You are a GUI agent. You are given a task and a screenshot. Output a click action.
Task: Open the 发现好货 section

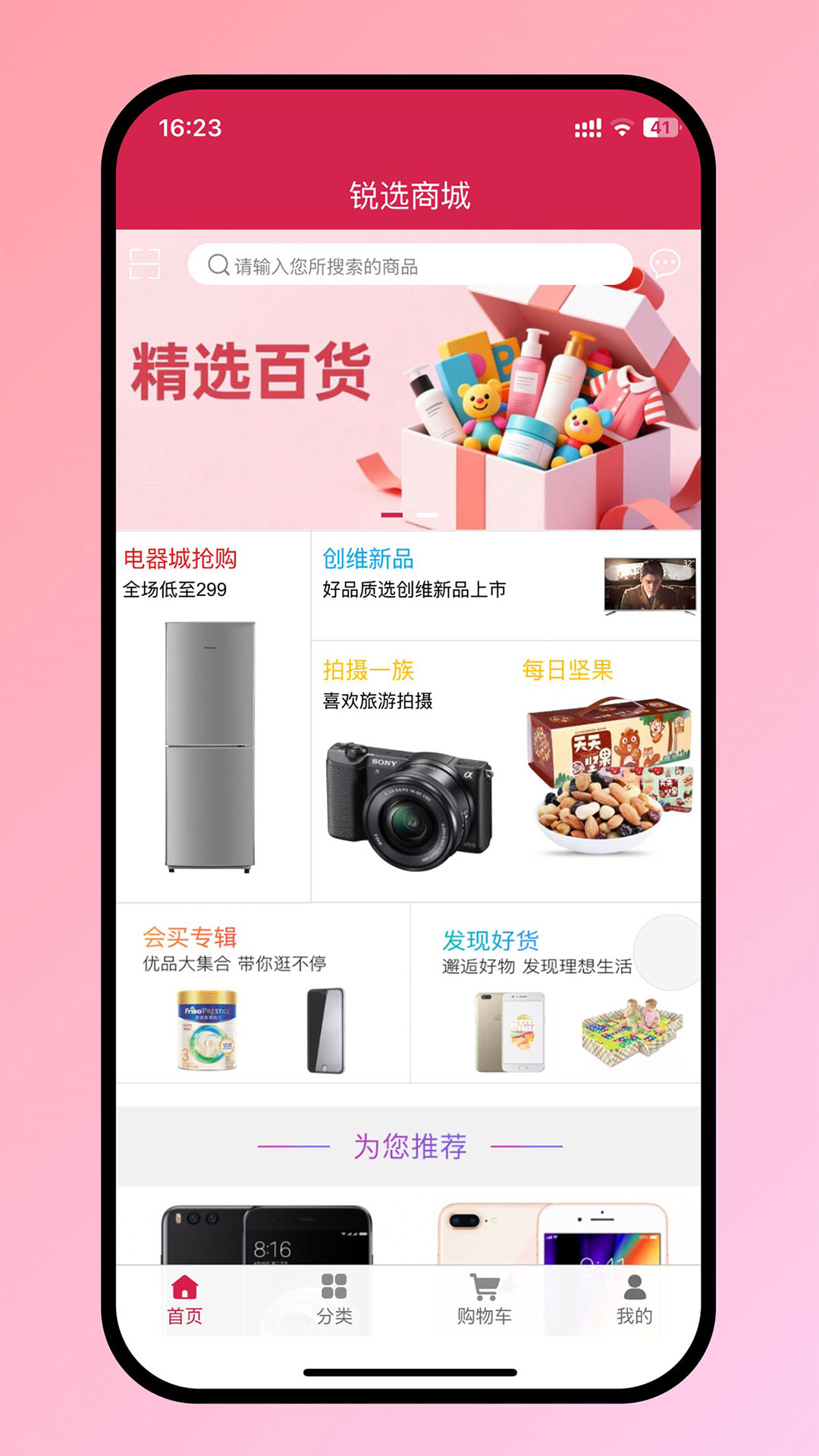tap(556, 993)
